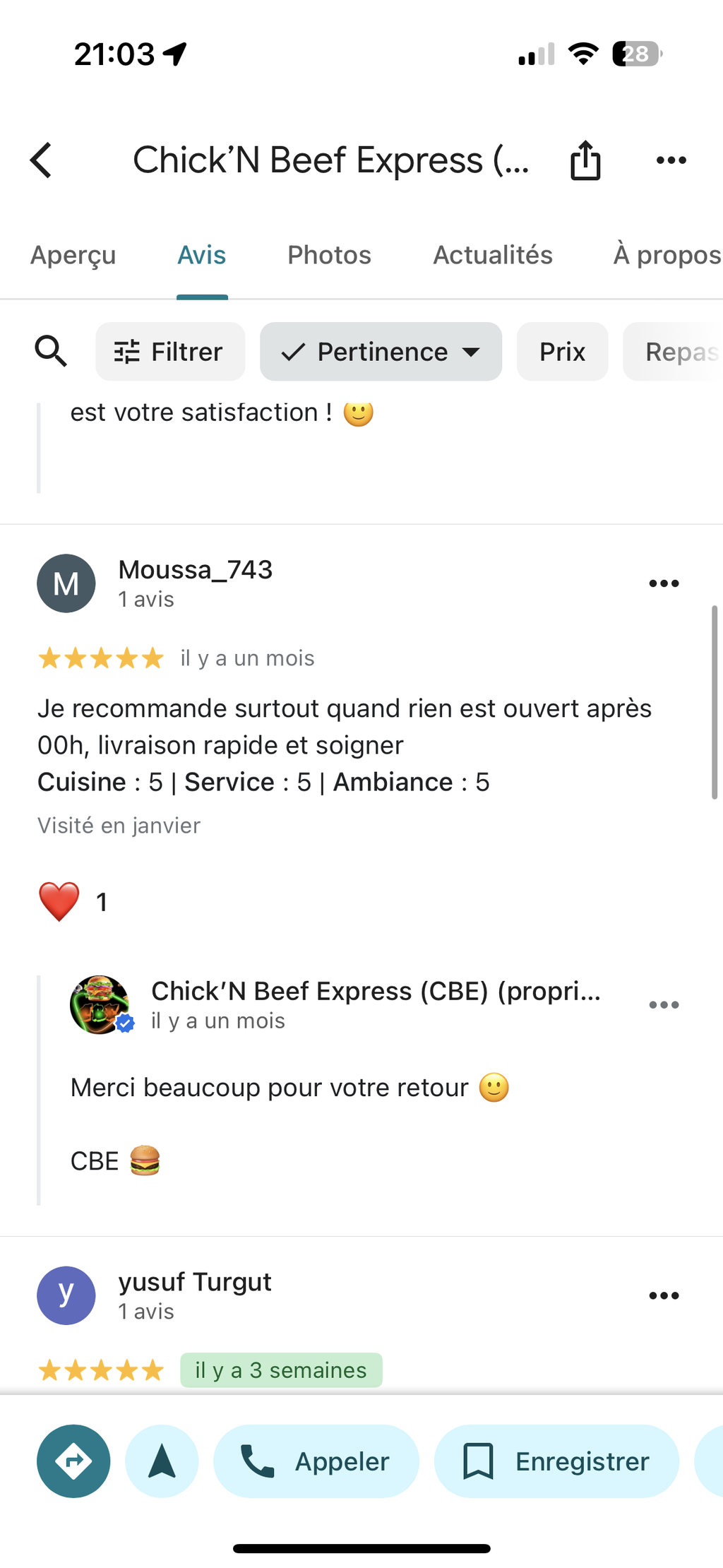Get directions to the restaurant
Image resolution: width=723 pixels, height=1568 pixels.
(x=73, y=1461)
